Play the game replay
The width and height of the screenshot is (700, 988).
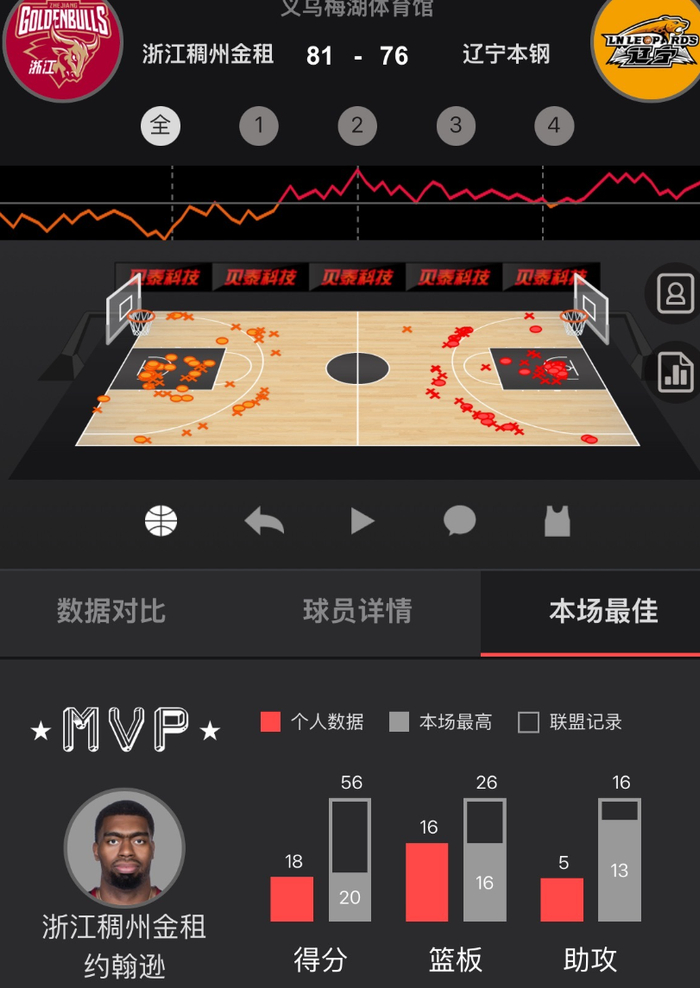(362, 520)
